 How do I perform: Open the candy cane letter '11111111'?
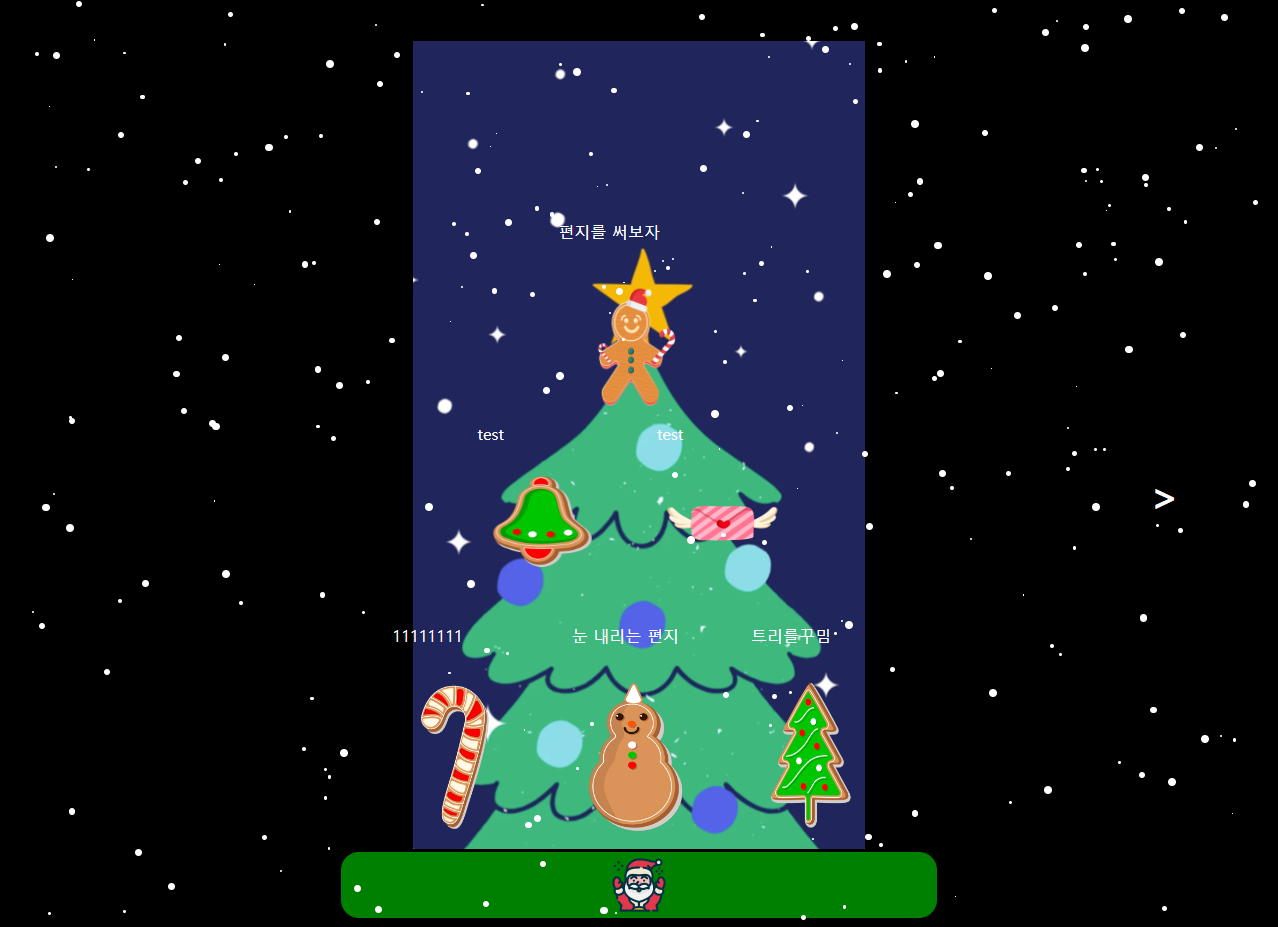455,755
